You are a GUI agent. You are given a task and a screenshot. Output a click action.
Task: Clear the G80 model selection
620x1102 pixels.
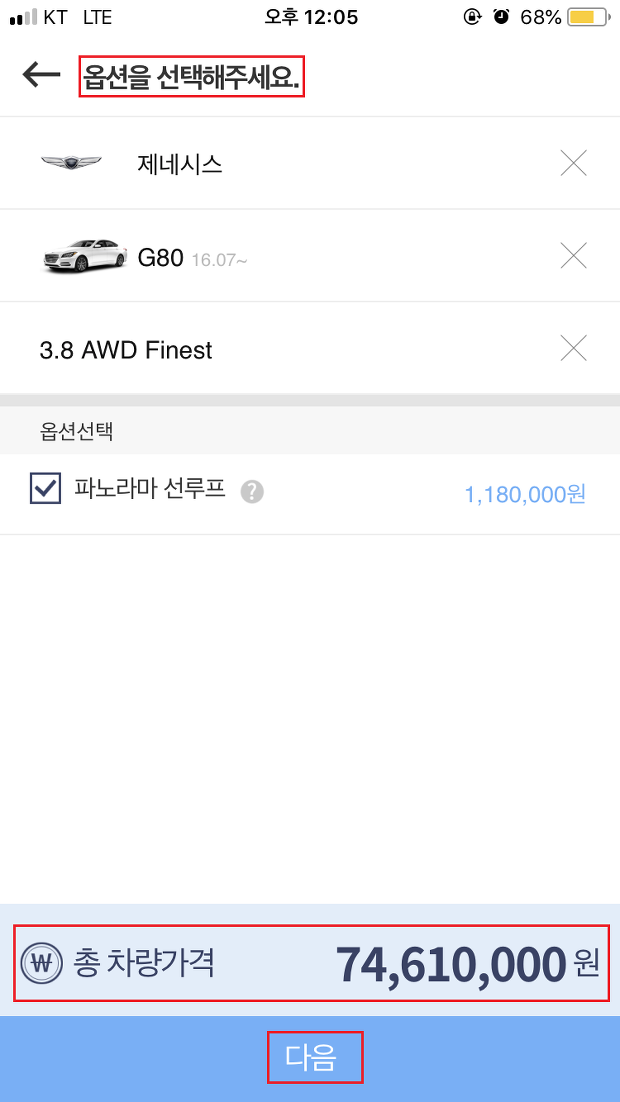[574, 256]
